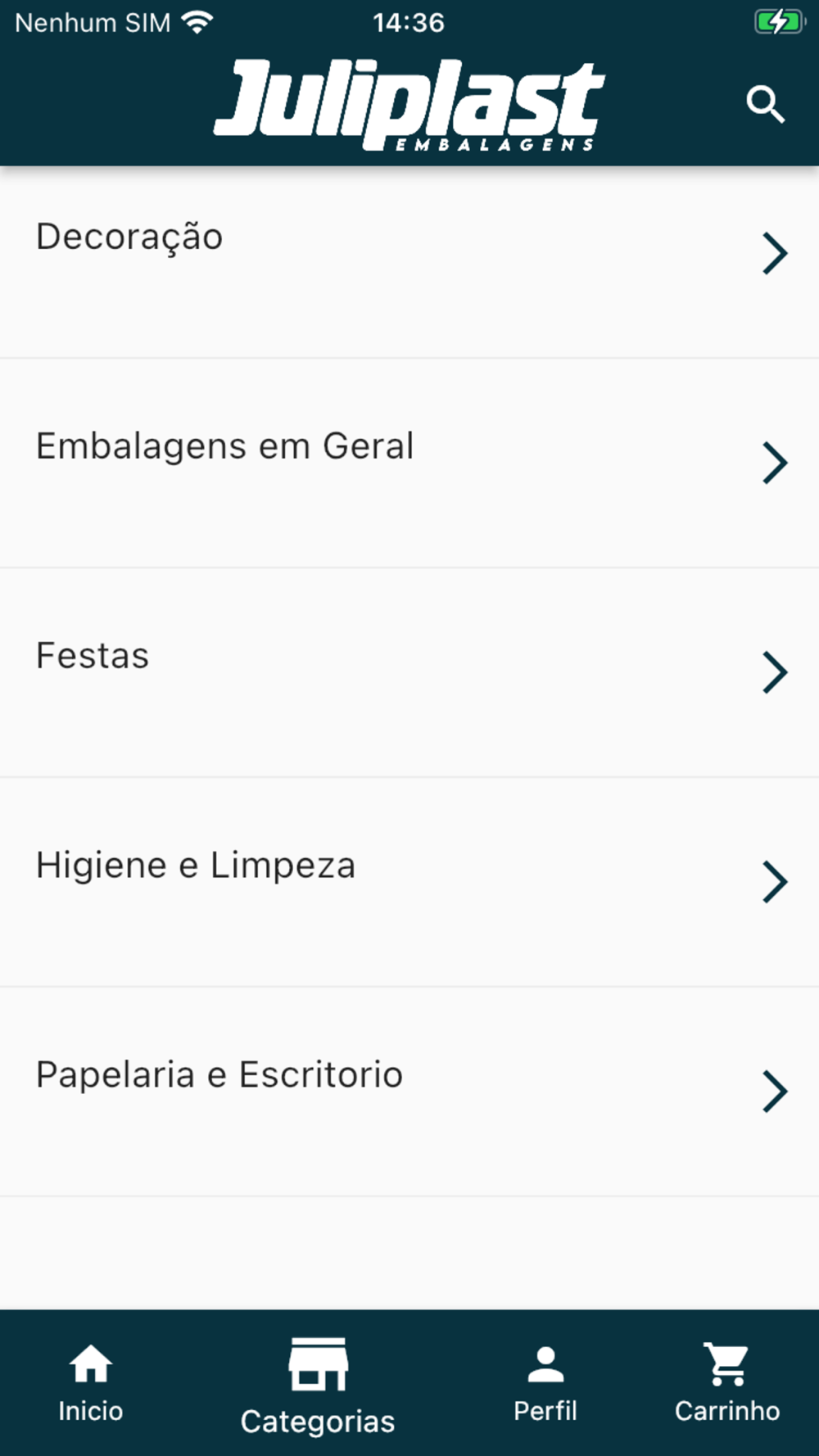Open the search icon in the header

click(766, 104)
